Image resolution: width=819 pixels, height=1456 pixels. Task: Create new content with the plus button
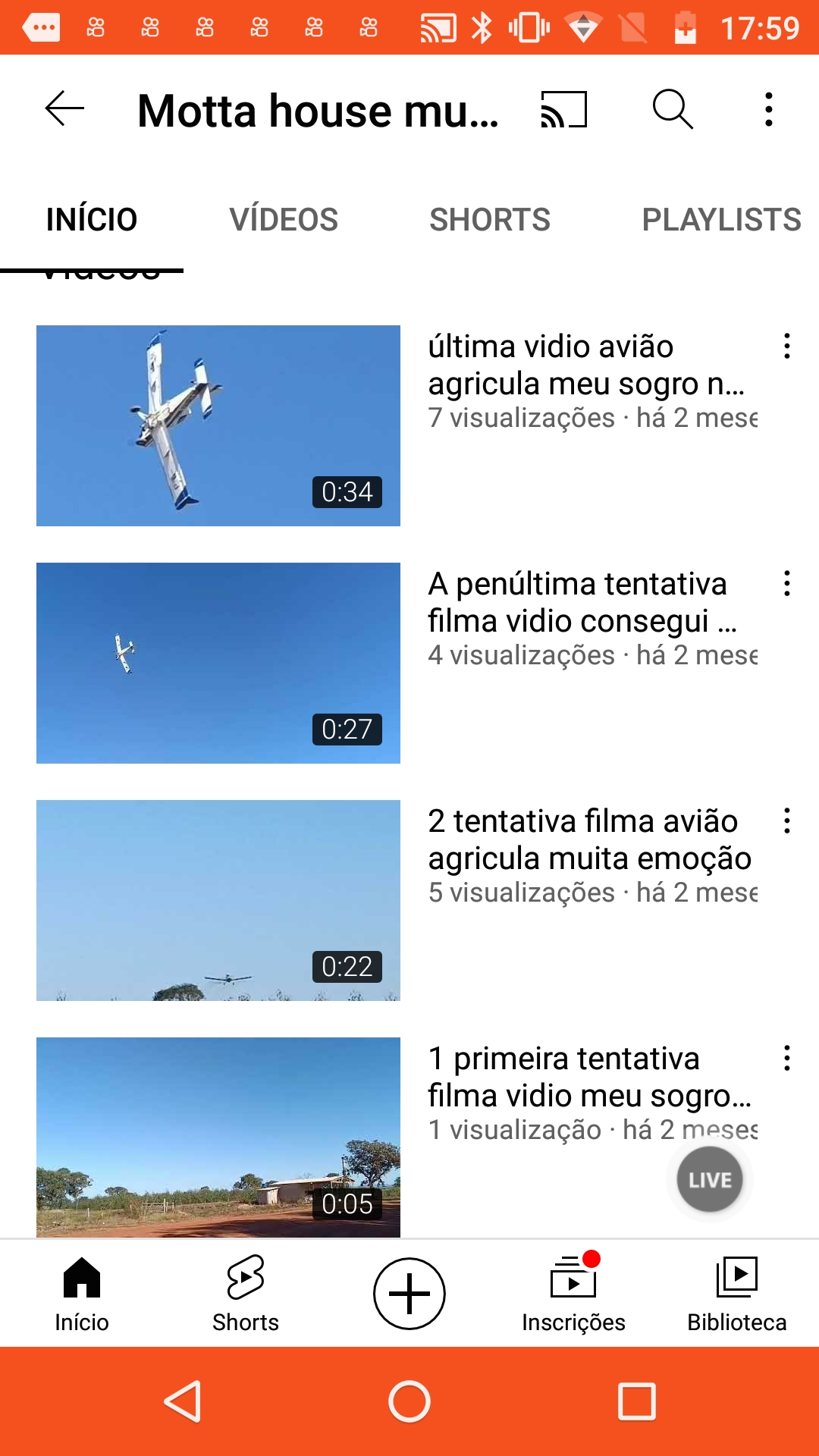pyautogui.click(x=409, y=1294)
